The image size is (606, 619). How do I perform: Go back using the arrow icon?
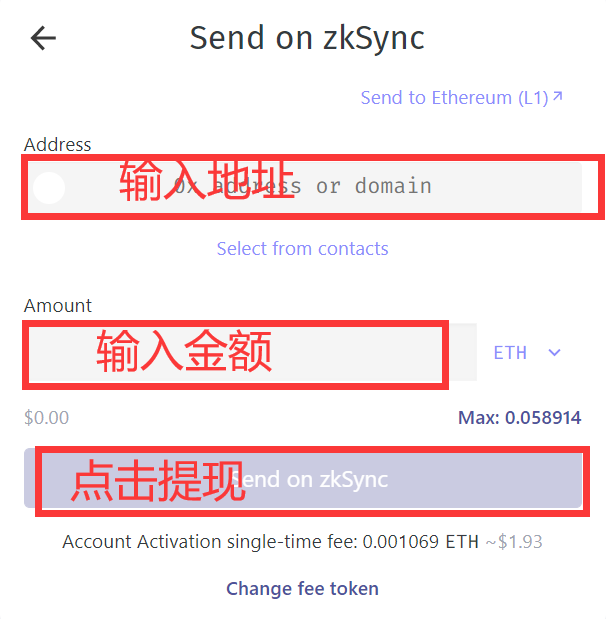(x=43, y=39)
